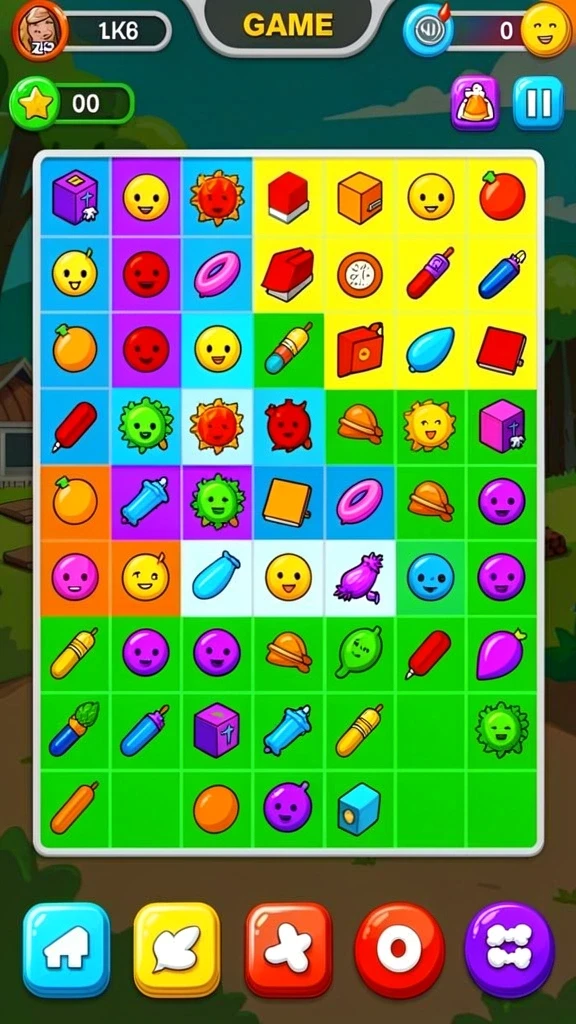Select the orange cube tile

pos(359,197)
